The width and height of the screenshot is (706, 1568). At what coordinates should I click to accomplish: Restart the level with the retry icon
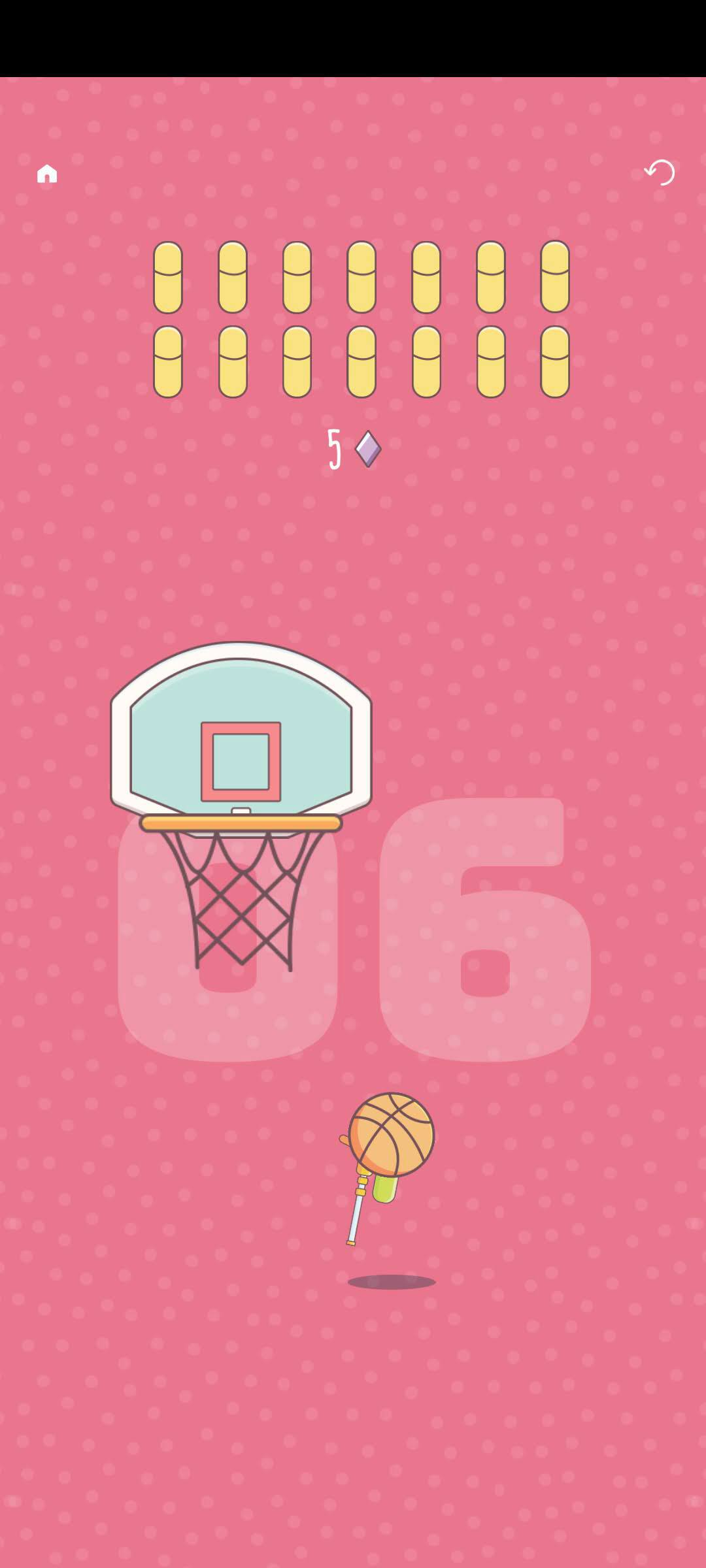tap(660, 172)
